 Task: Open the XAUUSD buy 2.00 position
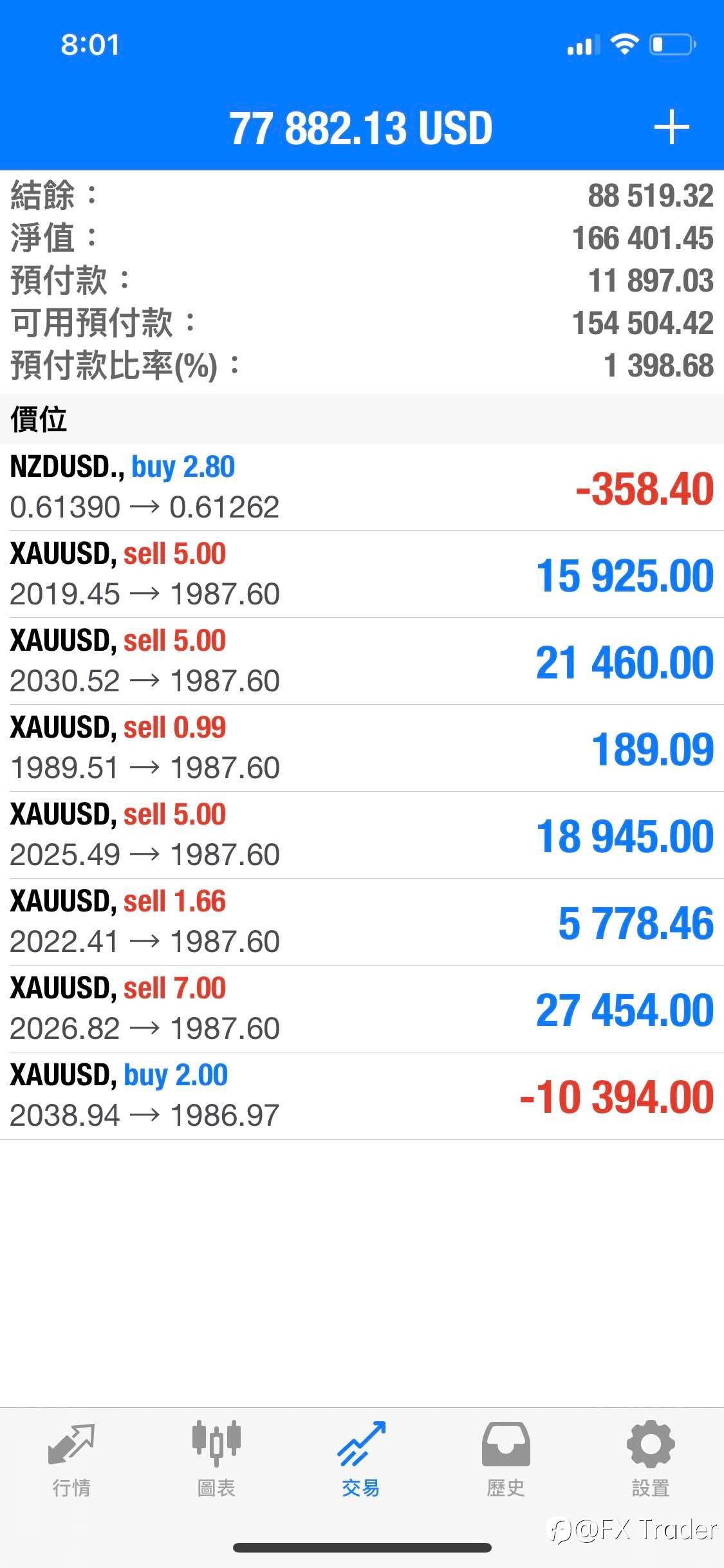click(x=362, y=1096)
